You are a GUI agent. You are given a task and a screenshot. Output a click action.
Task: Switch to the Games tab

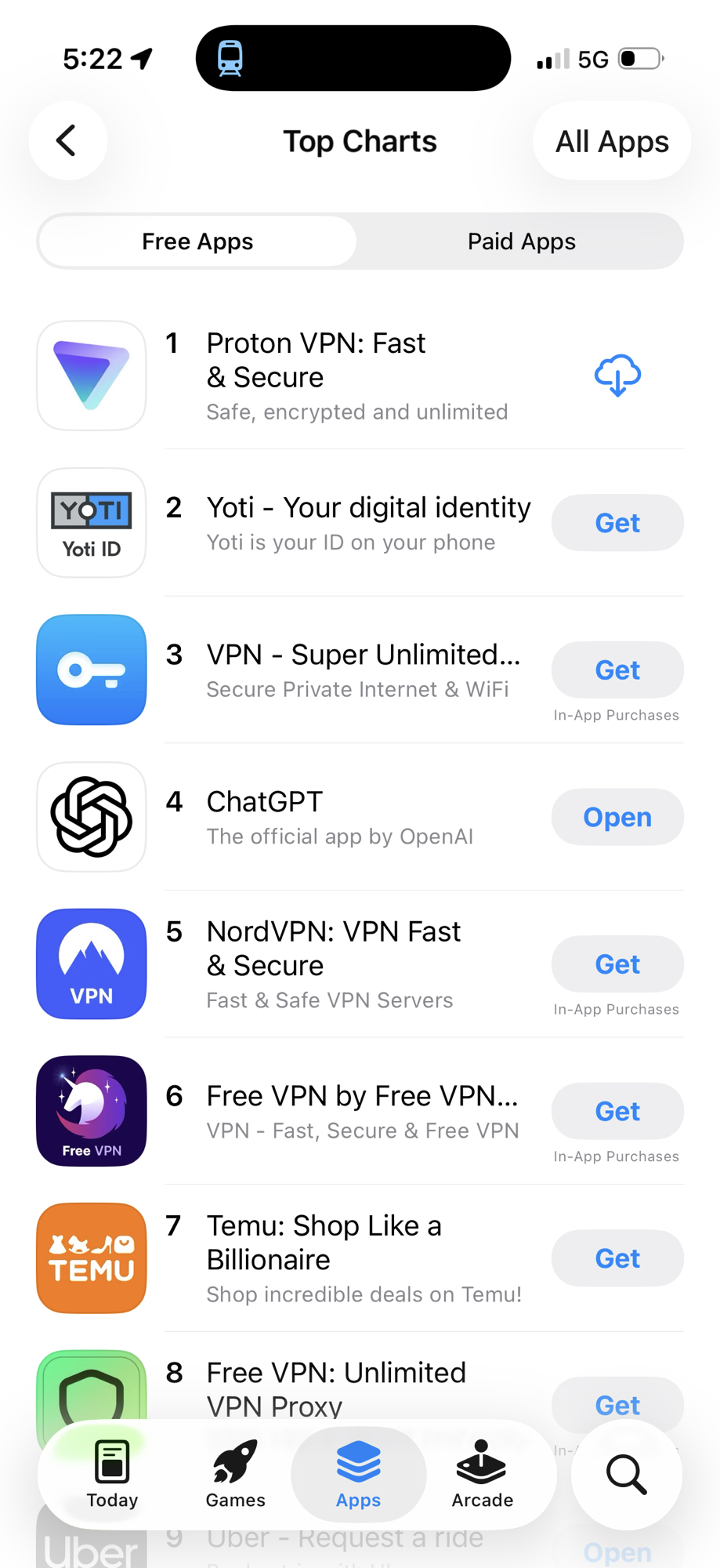pos(235,1474)
